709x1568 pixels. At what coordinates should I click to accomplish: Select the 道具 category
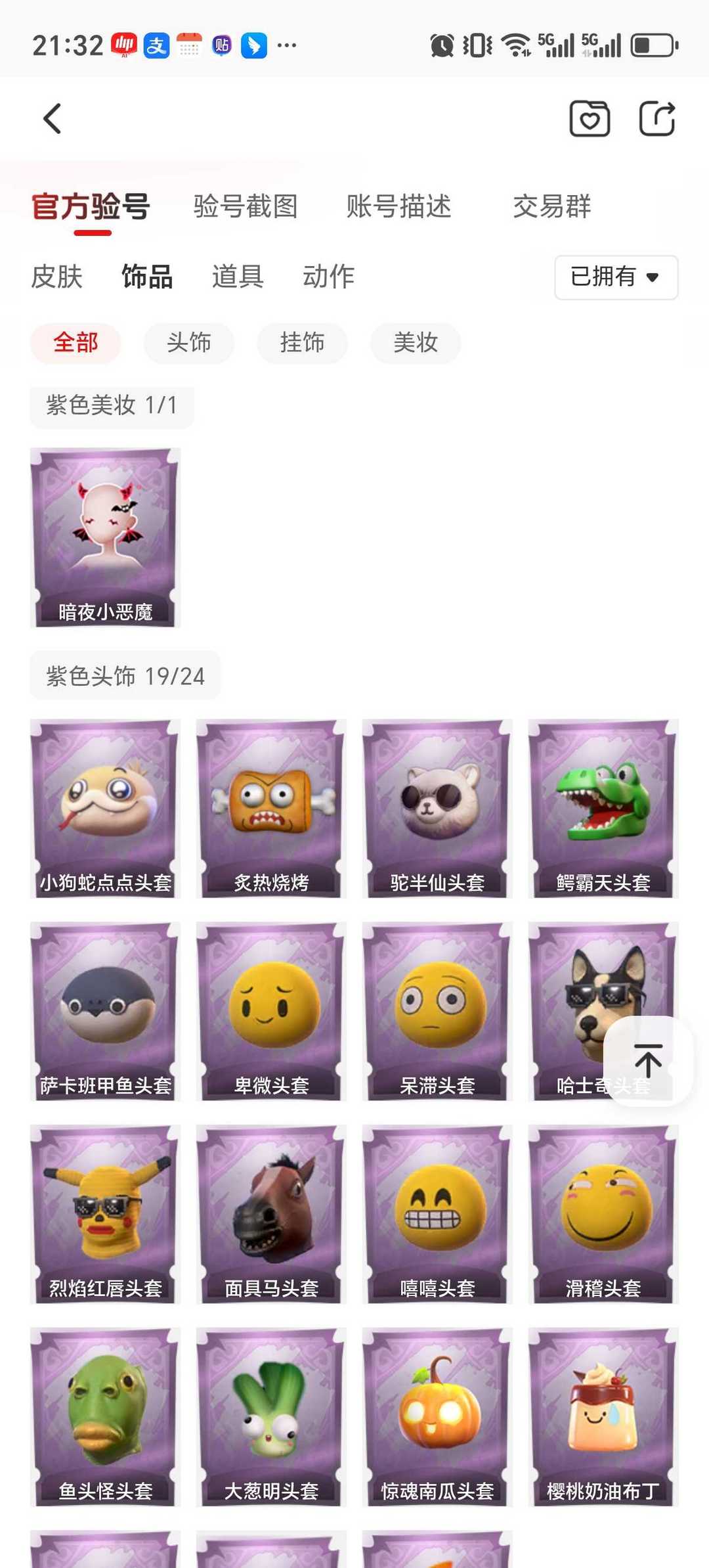tap(238, 277)
